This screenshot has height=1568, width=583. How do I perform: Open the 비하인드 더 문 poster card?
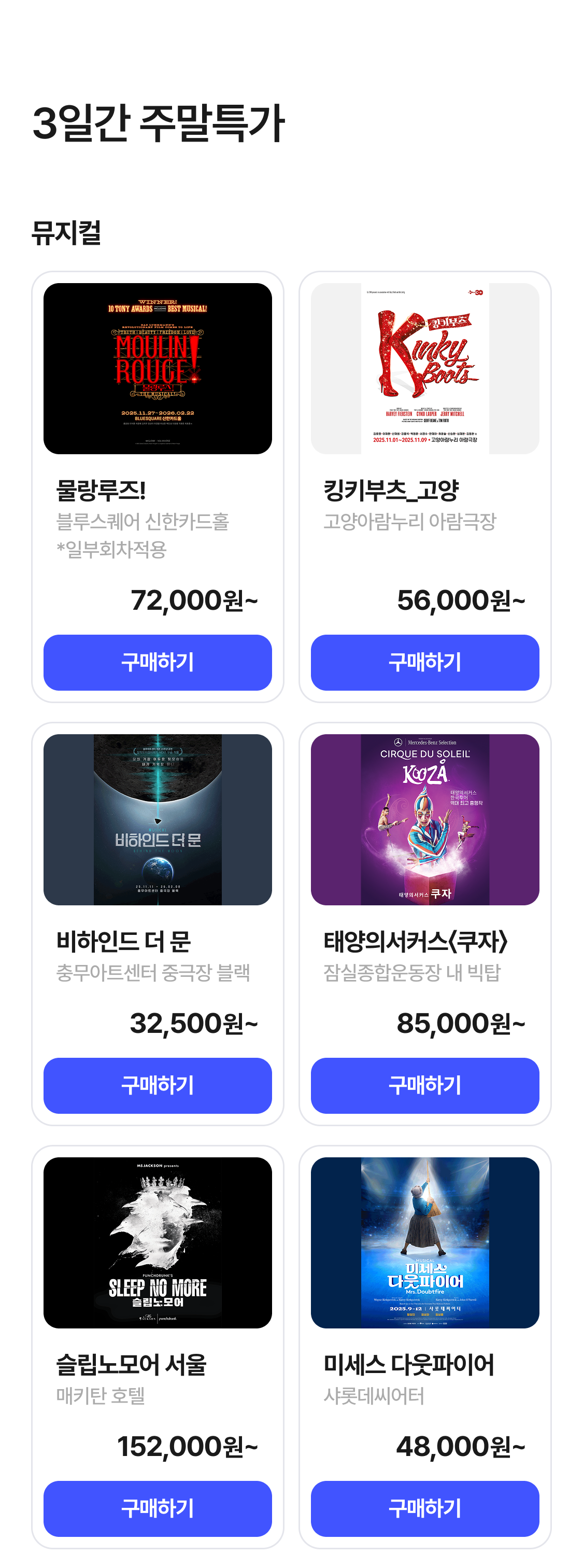tap(158, 819)
